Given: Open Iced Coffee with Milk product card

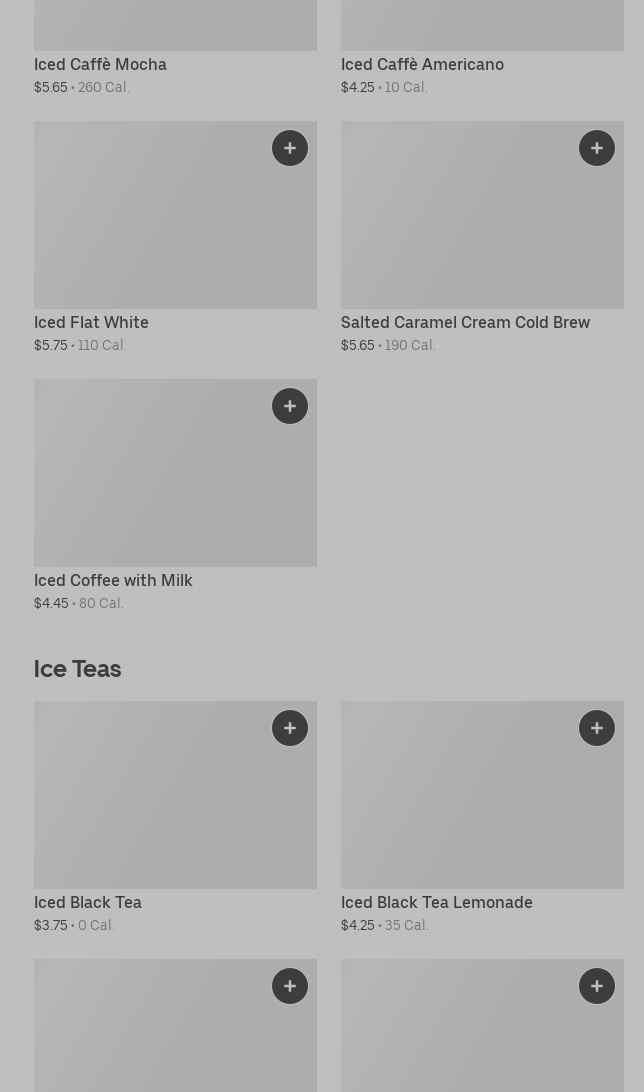Looking at the screenshot, I should coord(175,496).
